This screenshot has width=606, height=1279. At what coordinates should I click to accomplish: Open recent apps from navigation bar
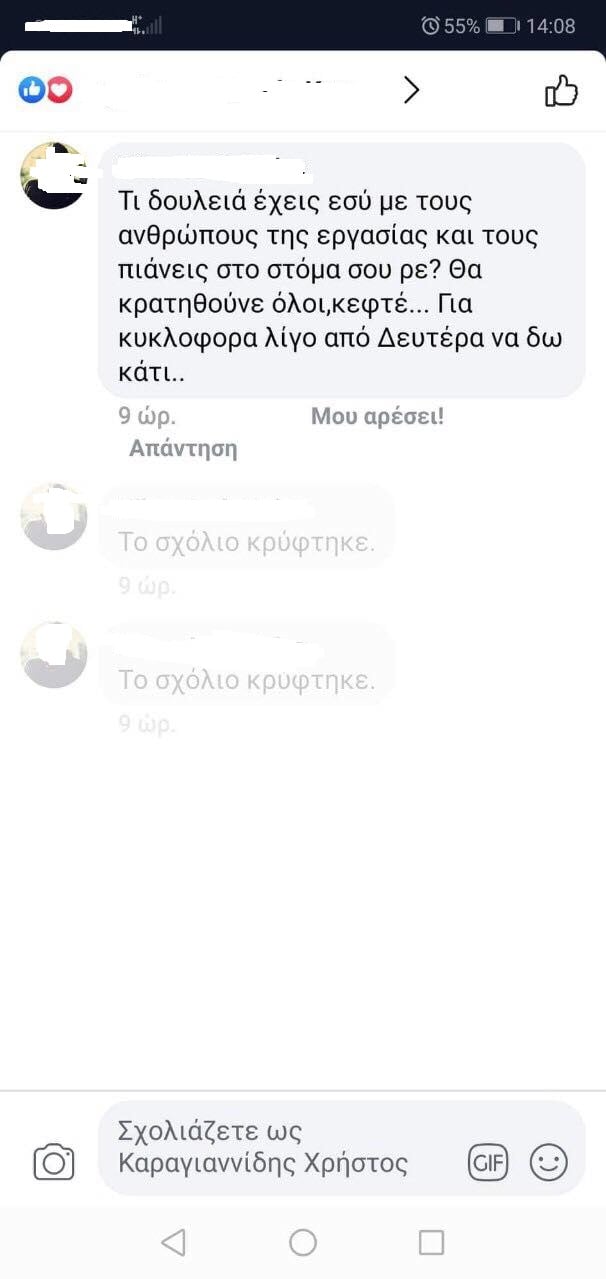431,1242
